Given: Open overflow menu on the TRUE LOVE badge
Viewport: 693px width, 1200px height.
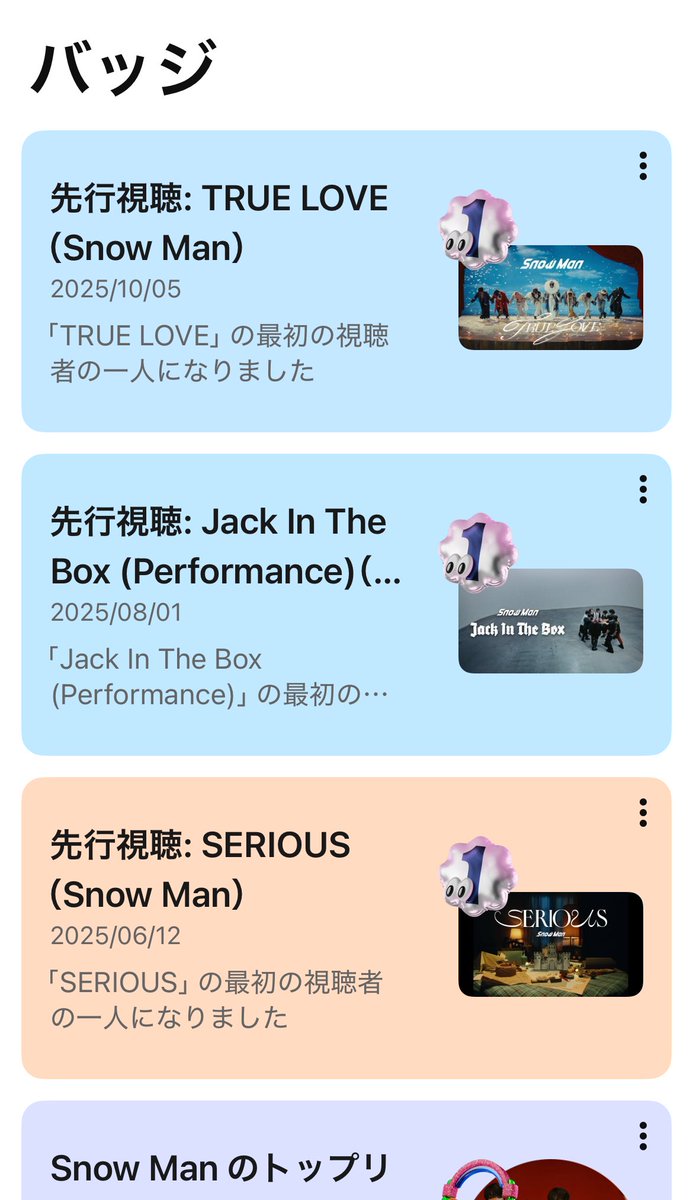Looking at the screenshot, I should 642,166.
